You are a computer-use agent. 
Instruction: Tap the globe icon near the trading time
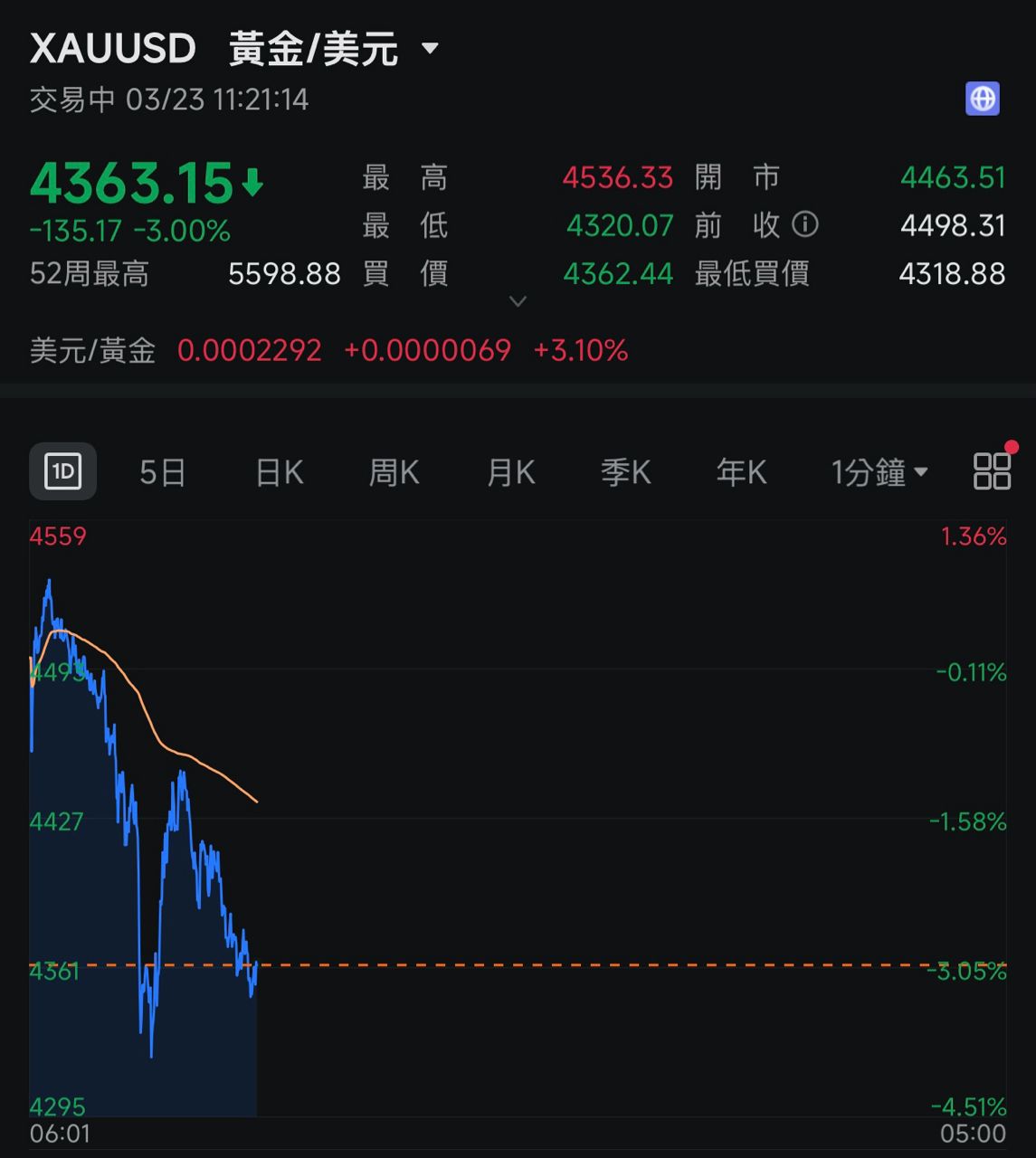(x=982, y=98)
